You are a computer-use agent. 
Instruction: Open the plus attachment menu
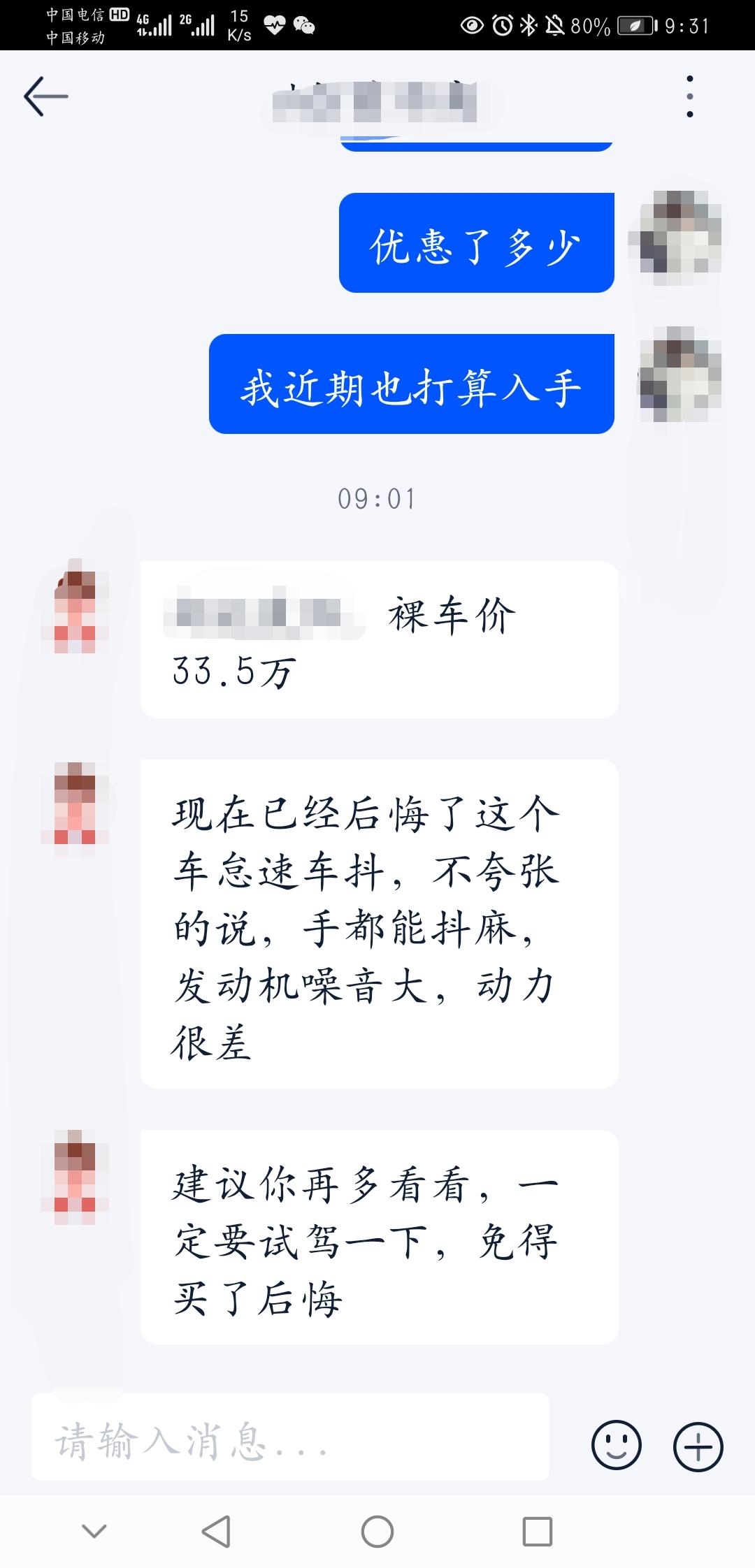698,1445
